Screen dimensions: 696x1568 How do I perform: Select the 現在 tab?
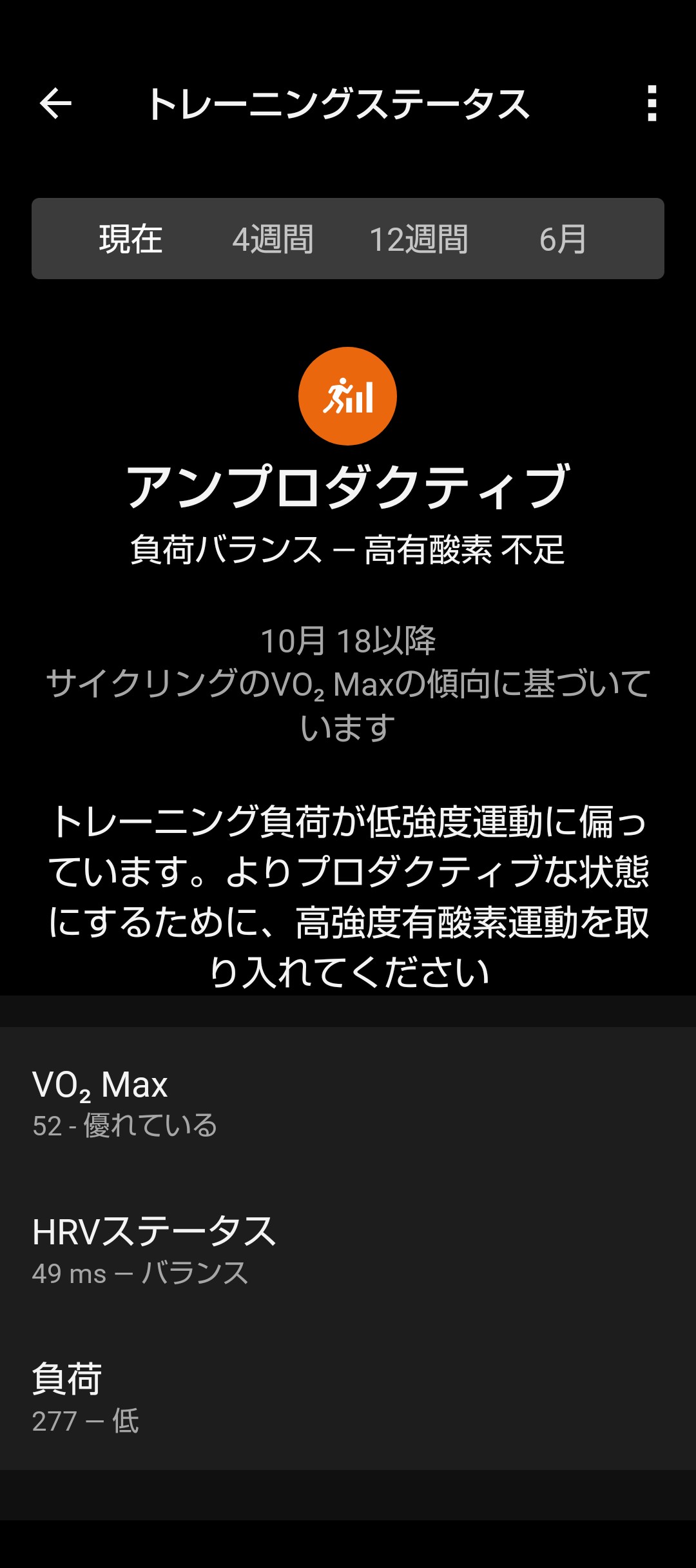(130, 239)
